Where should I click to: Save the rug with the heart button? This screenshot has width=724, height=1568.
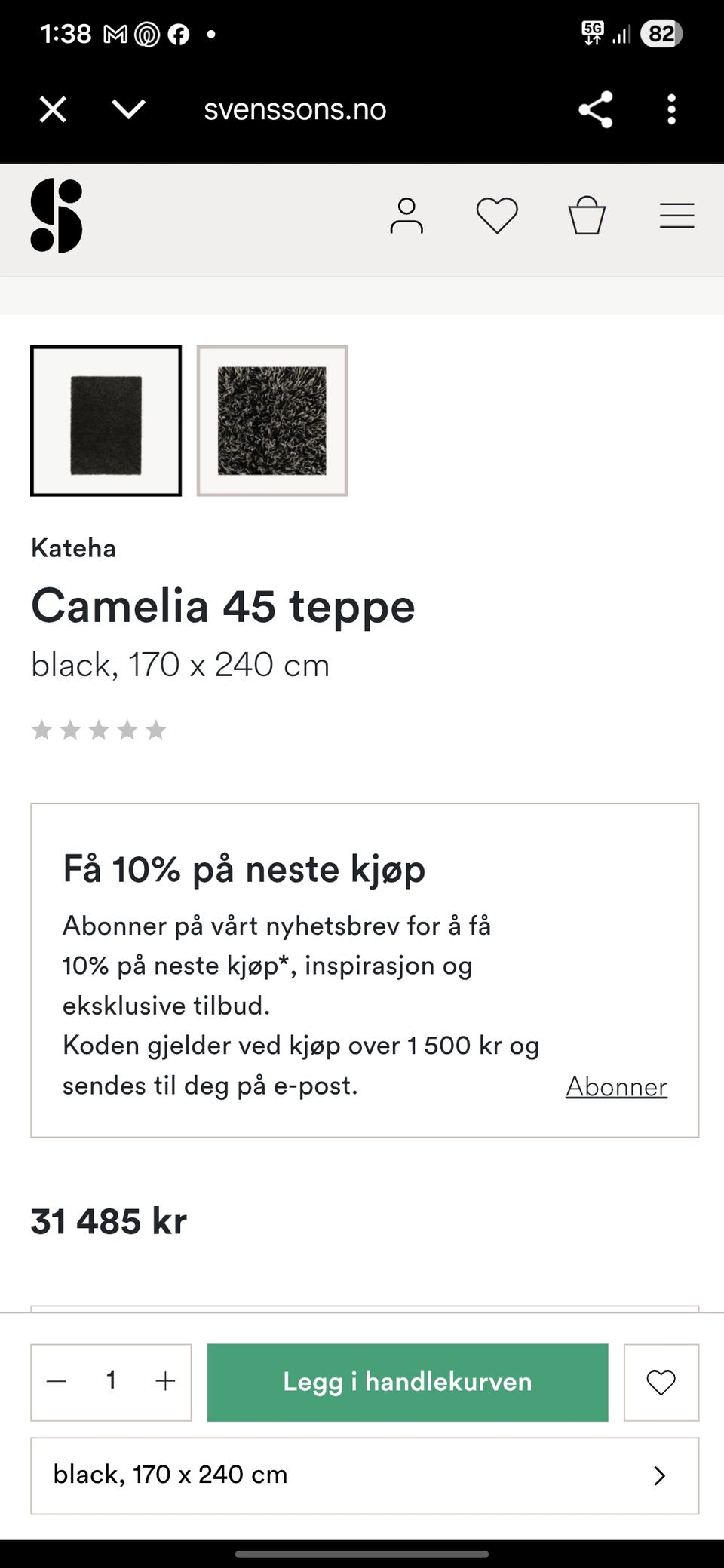pos(661,1382)
